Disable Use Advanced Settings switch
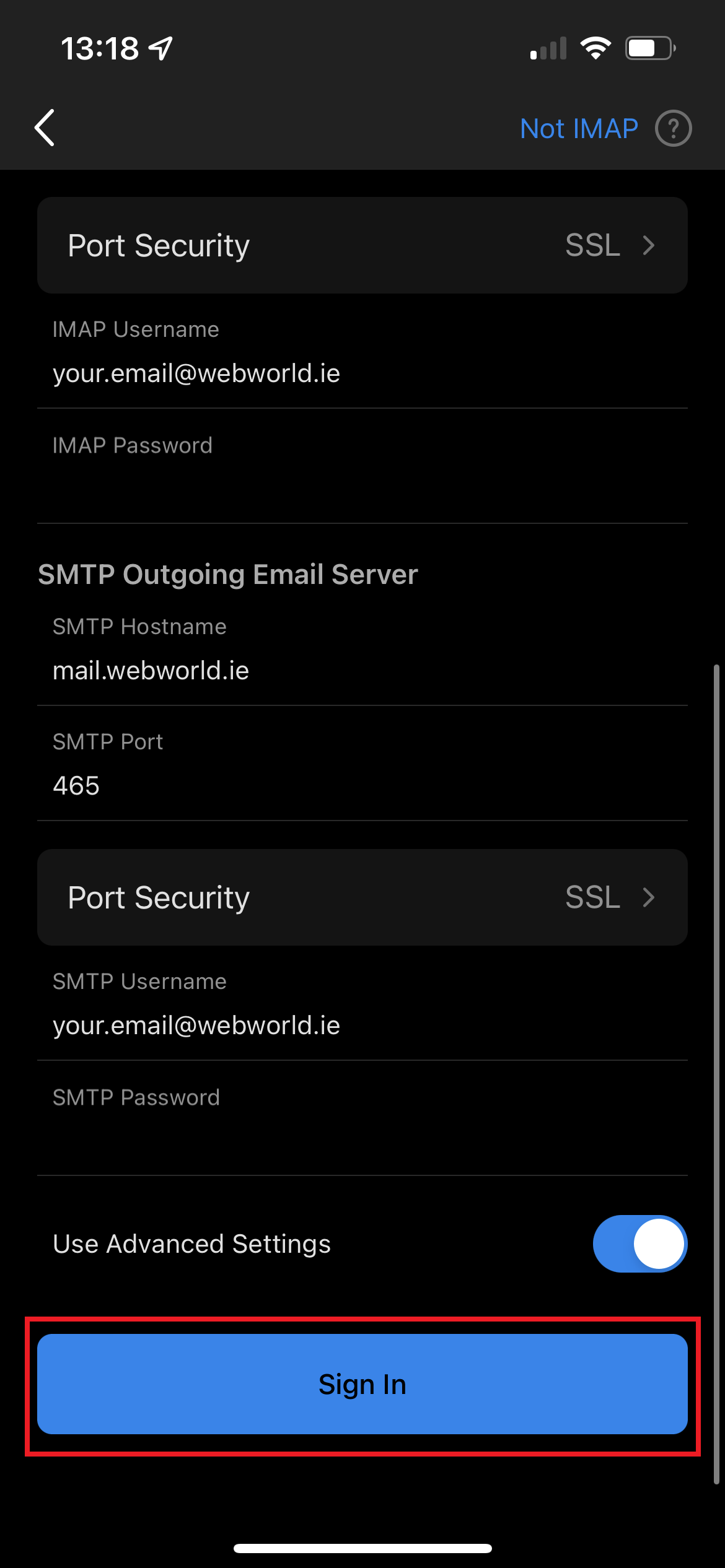 pos(640,1244)
